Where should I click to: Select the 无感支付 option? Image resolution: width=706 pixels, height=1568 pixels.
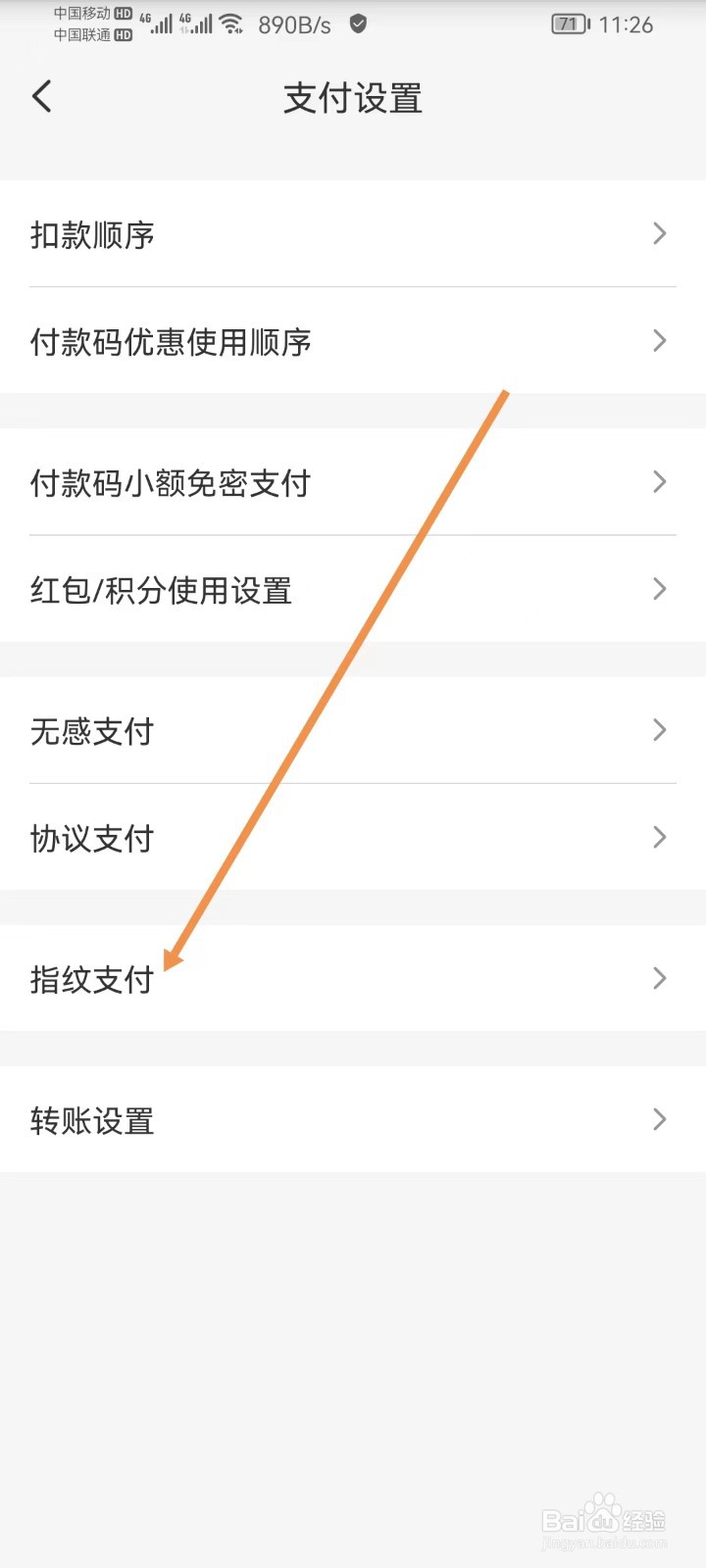(x=91, y=731)
